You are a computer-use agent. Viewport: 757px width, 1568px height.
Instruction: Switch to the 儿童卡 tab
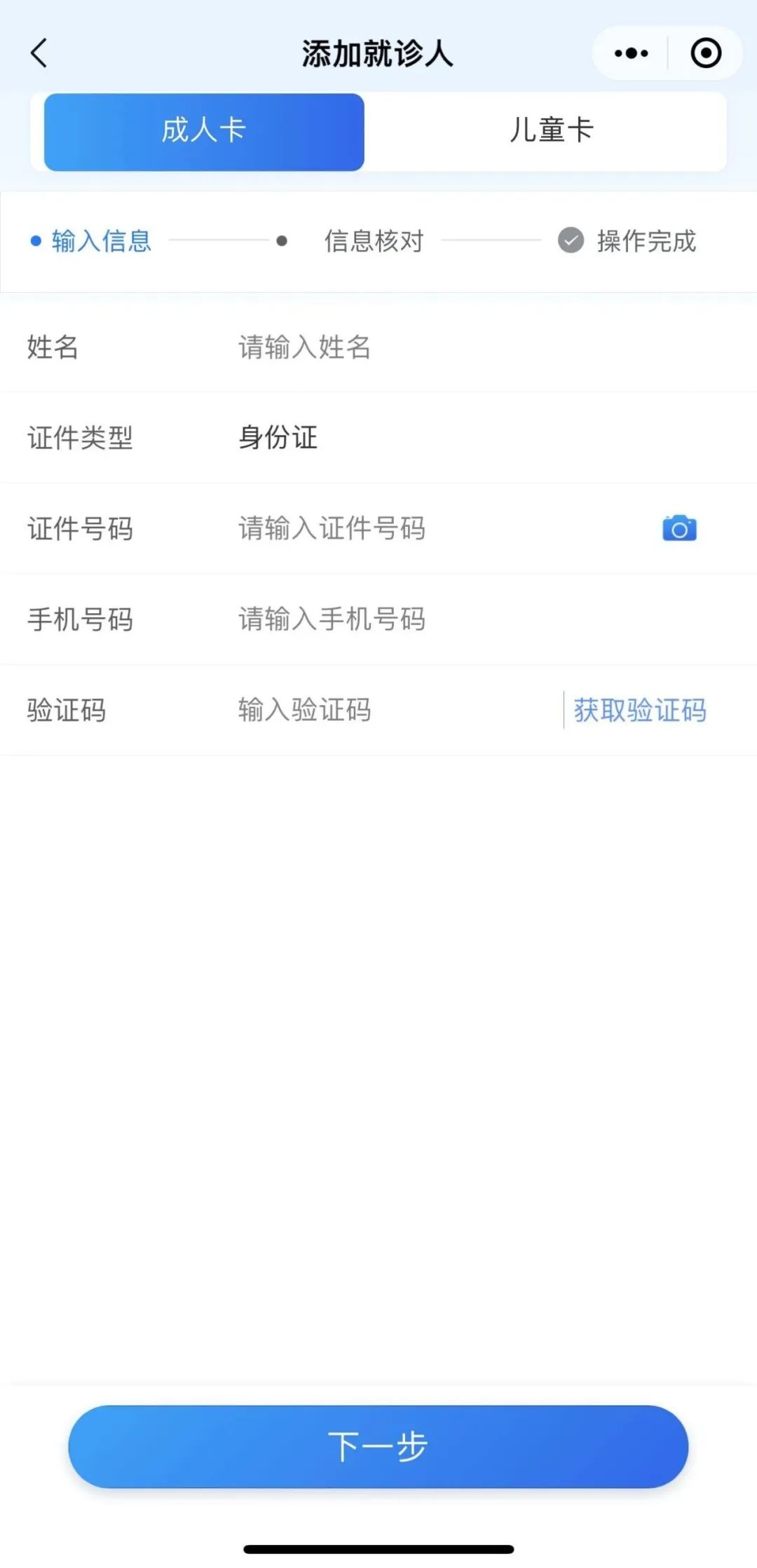coord(551,132)
